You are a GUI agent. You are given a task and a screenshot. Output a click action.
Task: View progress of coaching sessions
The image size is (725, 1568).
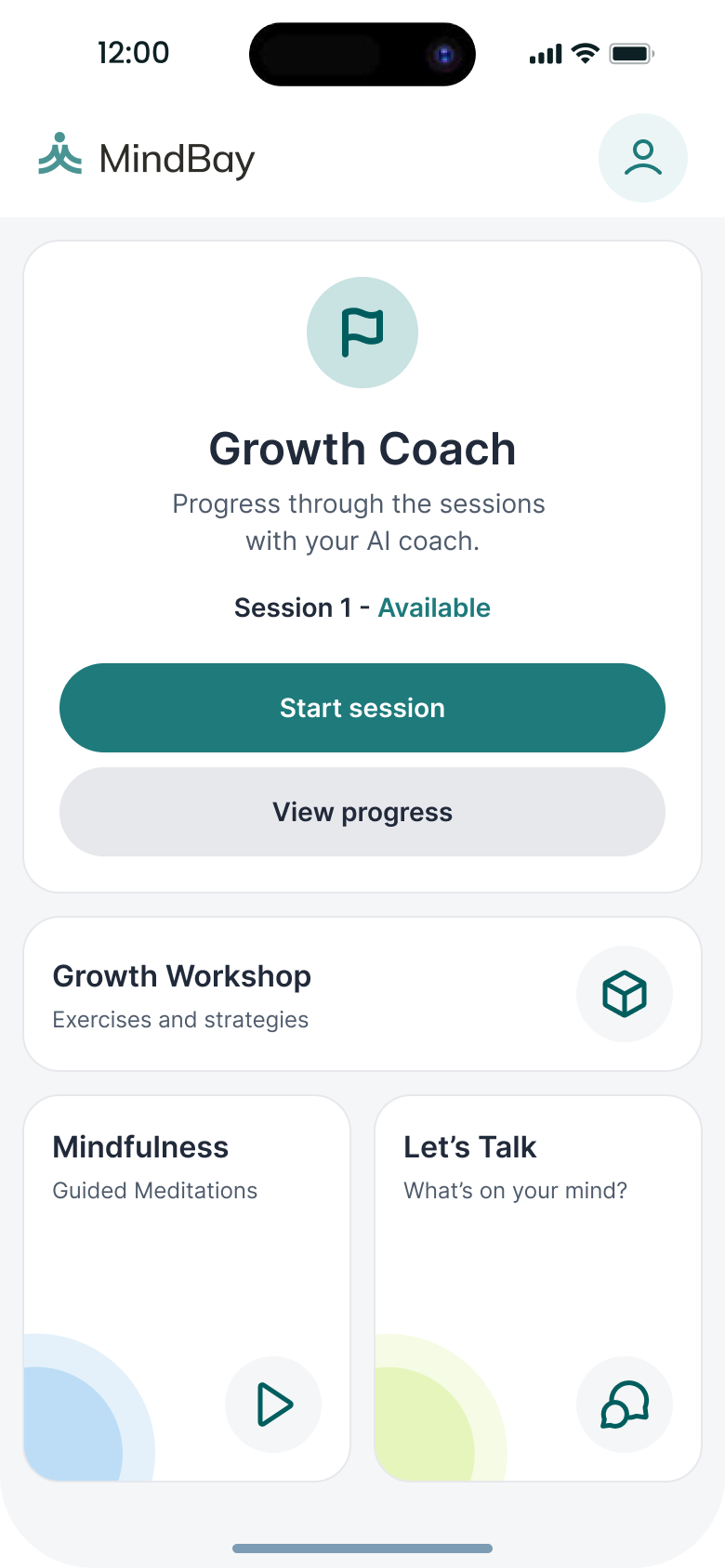(362, 812)
